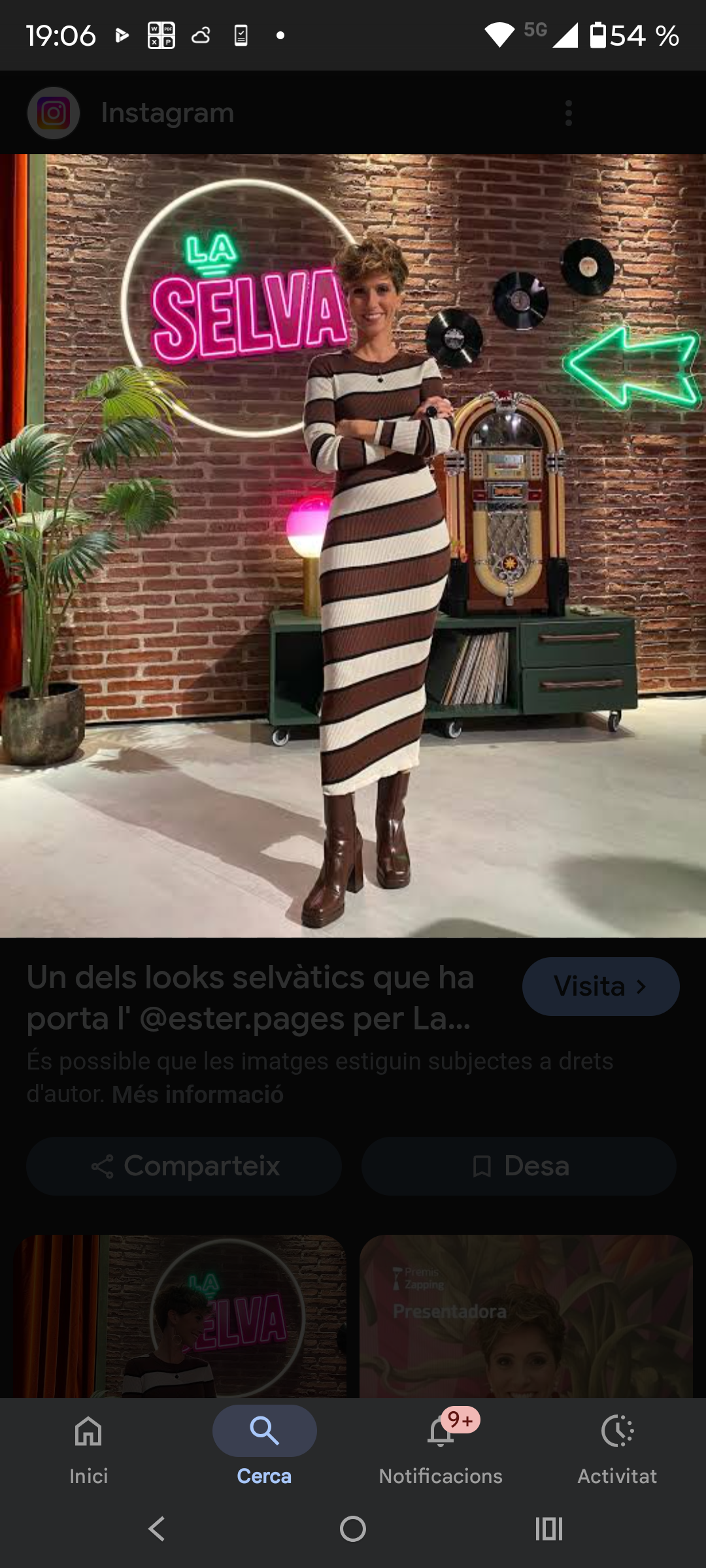Viewport: 706px width, 1568px height.
Task: Save the image with Desa
Action: pos(519,1166)
